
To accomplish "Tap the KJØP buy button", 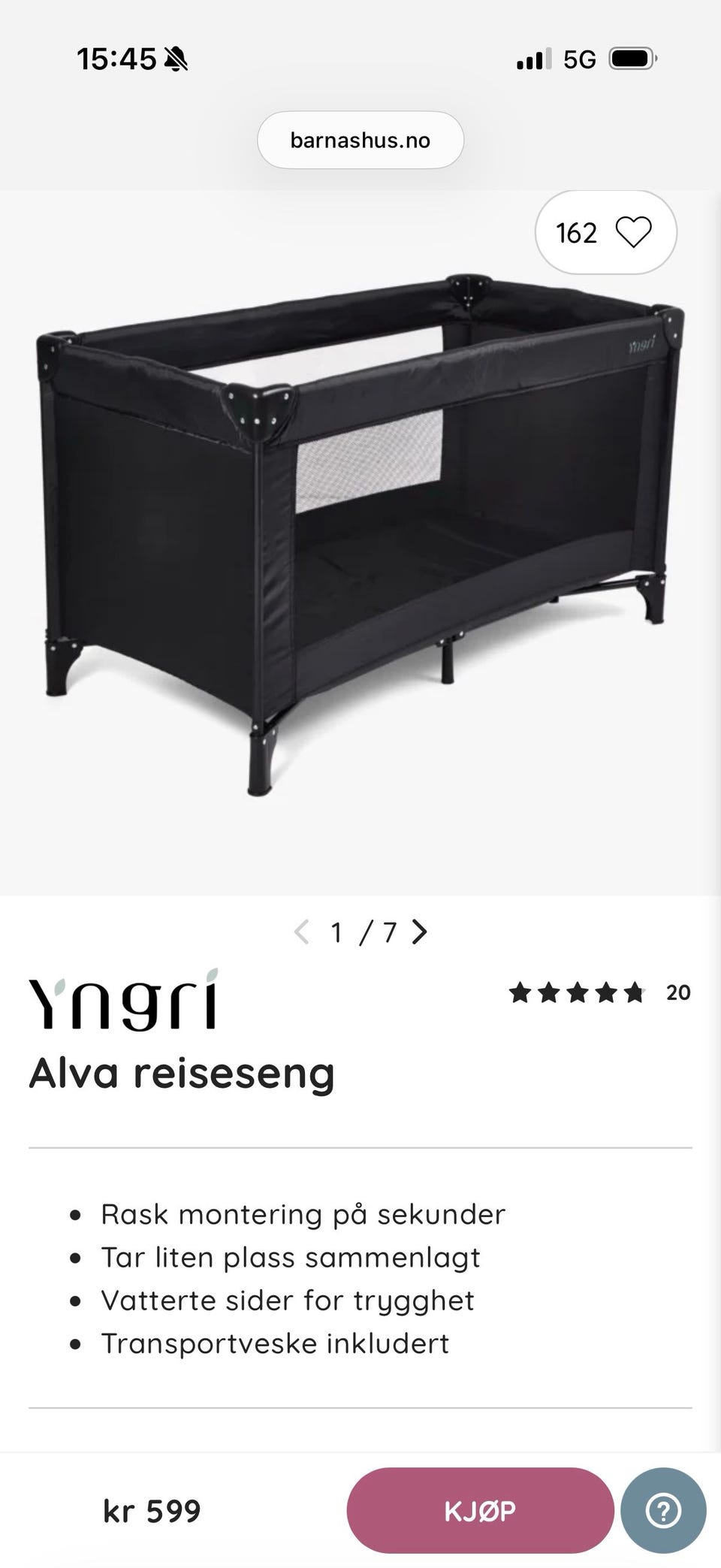I will click(x=480, y=1511).
